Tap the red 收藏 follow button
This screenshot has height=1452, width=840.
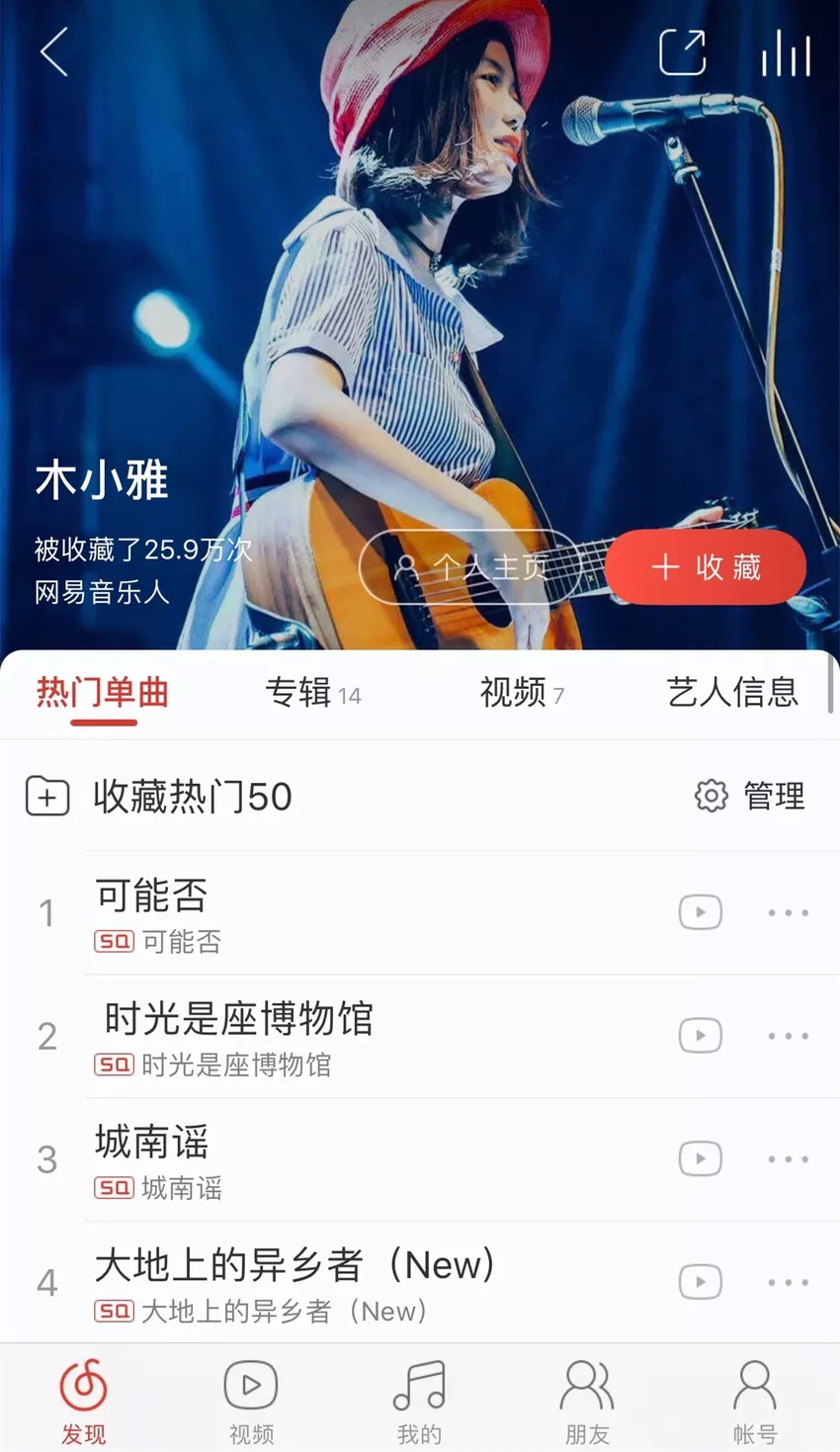(705, 567)
